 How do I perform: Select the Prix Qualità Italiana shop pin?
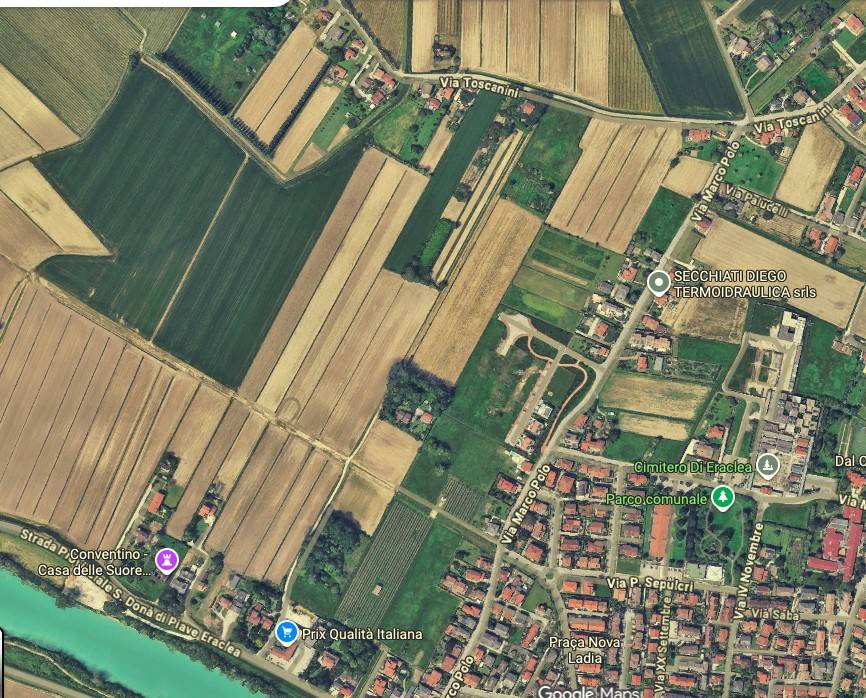point(287,632)
